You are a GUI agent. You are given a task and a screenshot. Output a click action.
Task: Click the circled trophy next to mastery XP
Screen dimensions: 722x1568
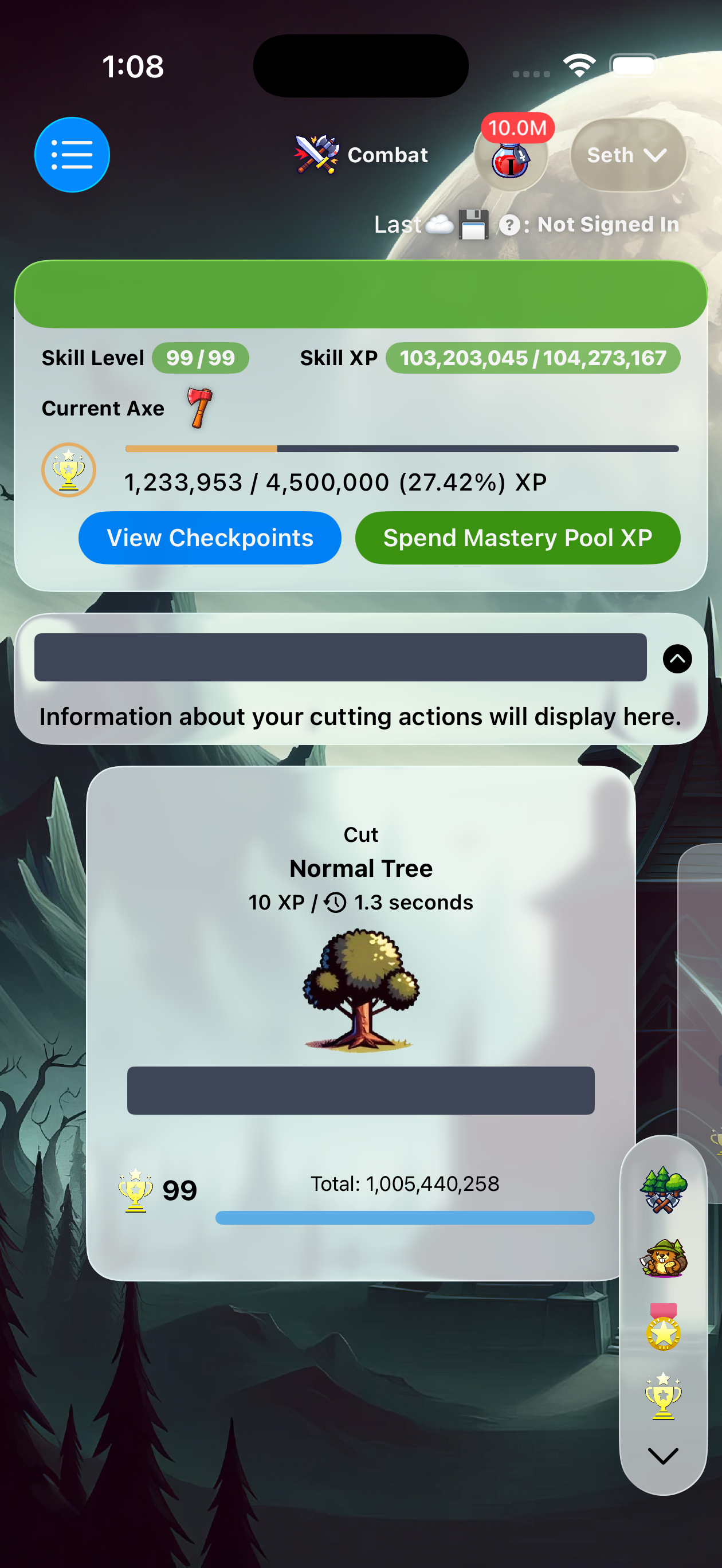[x=68, y=469]
